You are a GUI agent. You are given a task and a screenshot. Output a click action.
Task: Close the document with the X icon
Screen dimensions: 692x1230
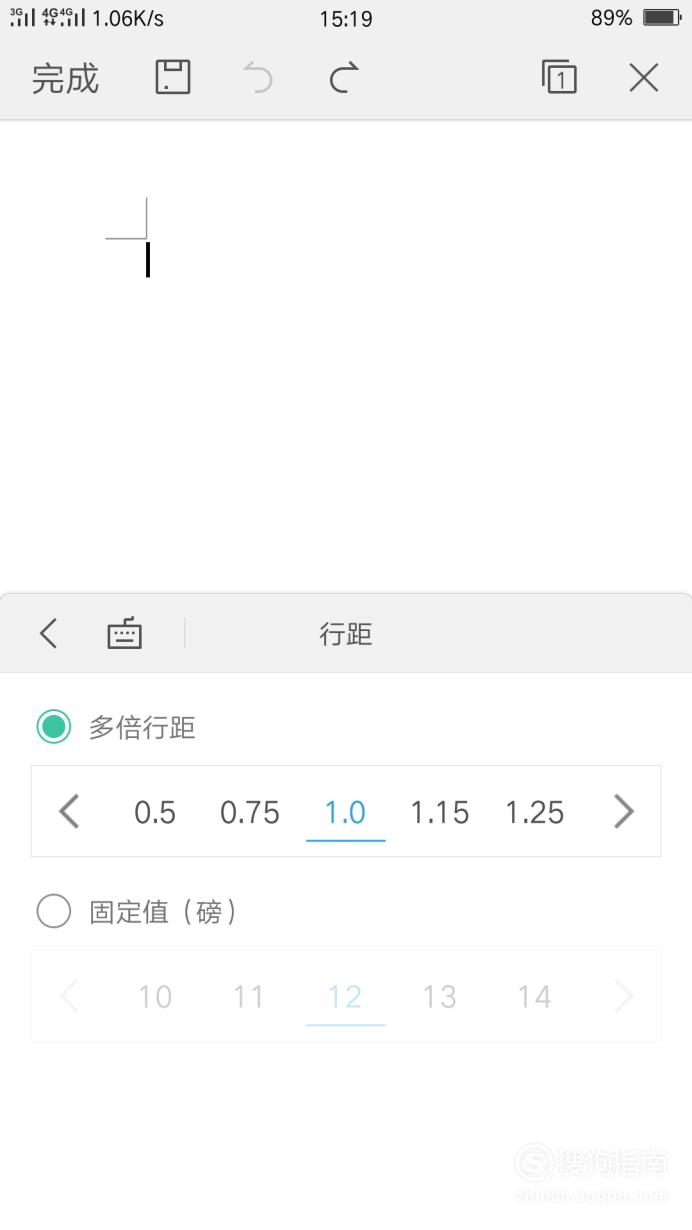pos(644,78)
